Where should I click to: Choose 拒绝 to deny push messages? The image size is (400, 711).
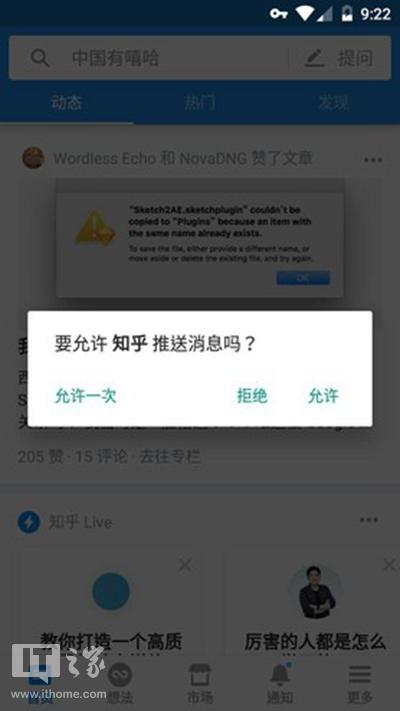pos(252,396)
